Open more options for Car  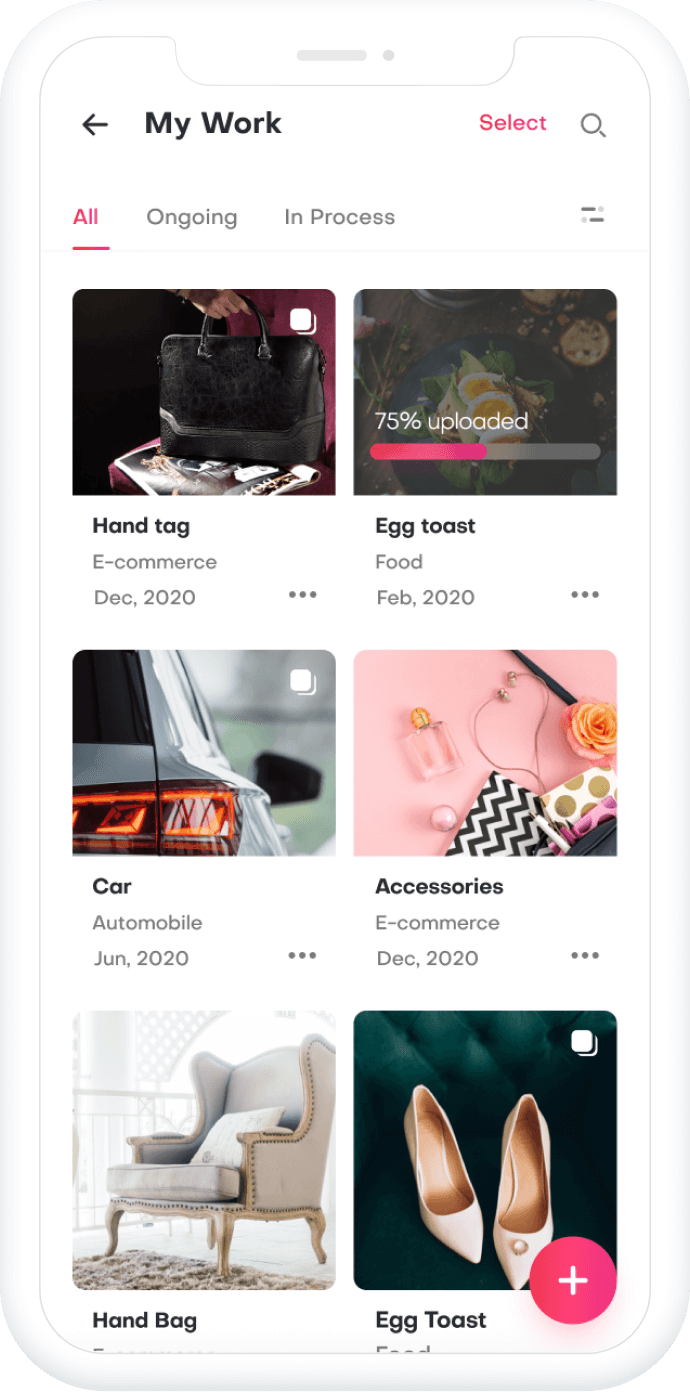[302, 956]
